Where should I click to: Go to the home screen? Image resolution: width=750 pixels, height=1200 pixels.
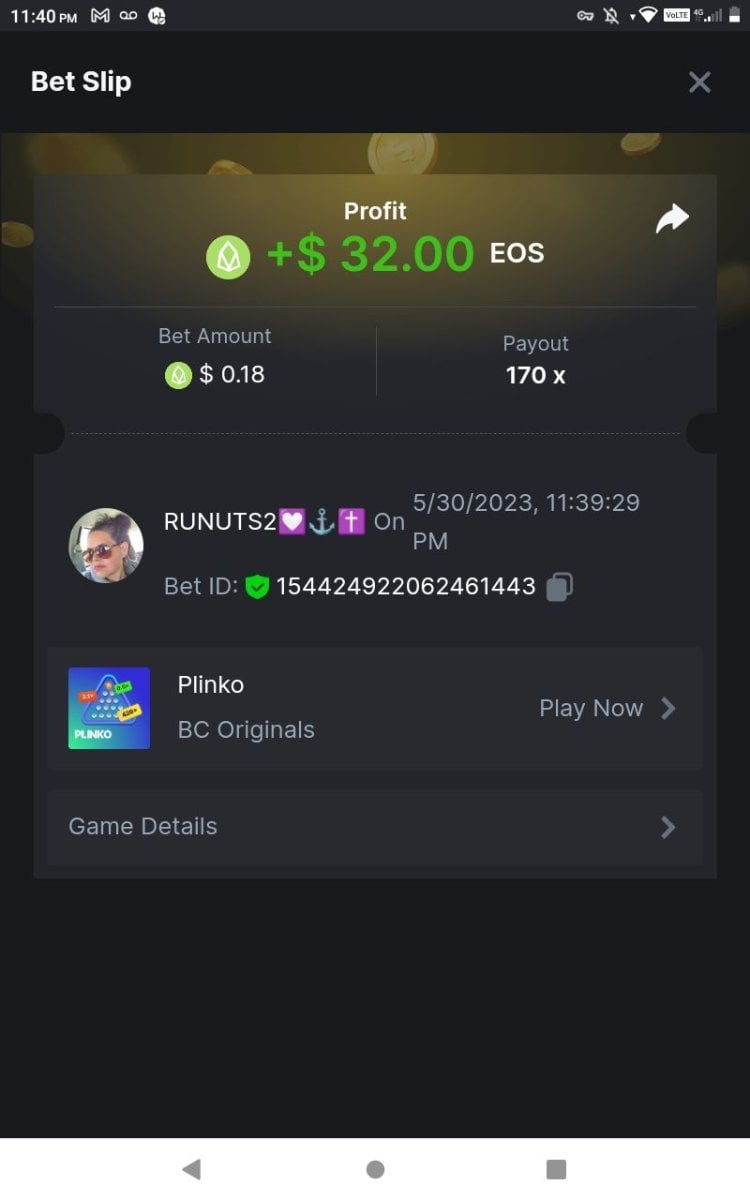pos(375,1169)
